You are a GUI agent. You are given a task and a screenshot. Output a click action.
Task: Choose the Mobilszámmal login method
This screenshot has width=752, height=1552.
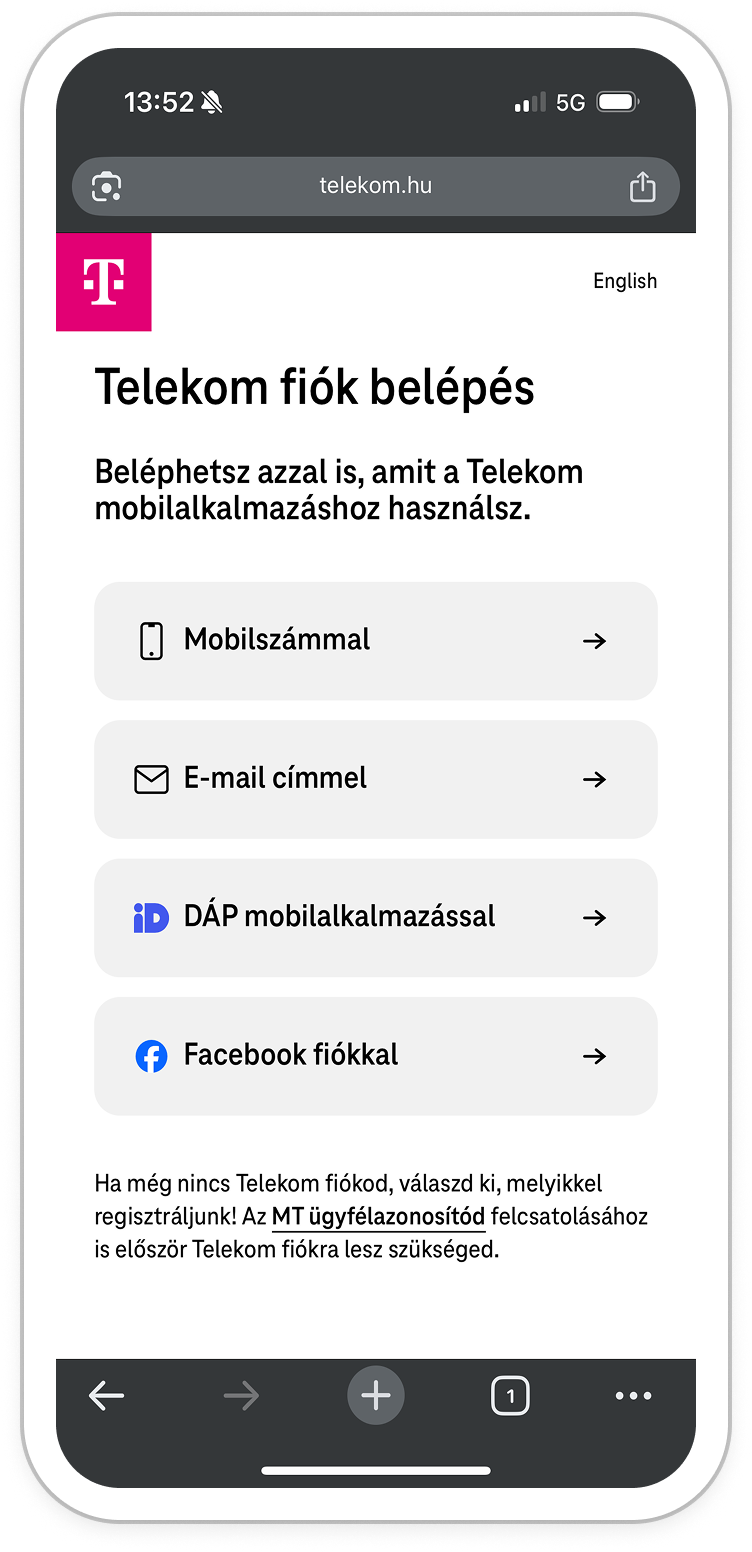[x=376, y=641]
